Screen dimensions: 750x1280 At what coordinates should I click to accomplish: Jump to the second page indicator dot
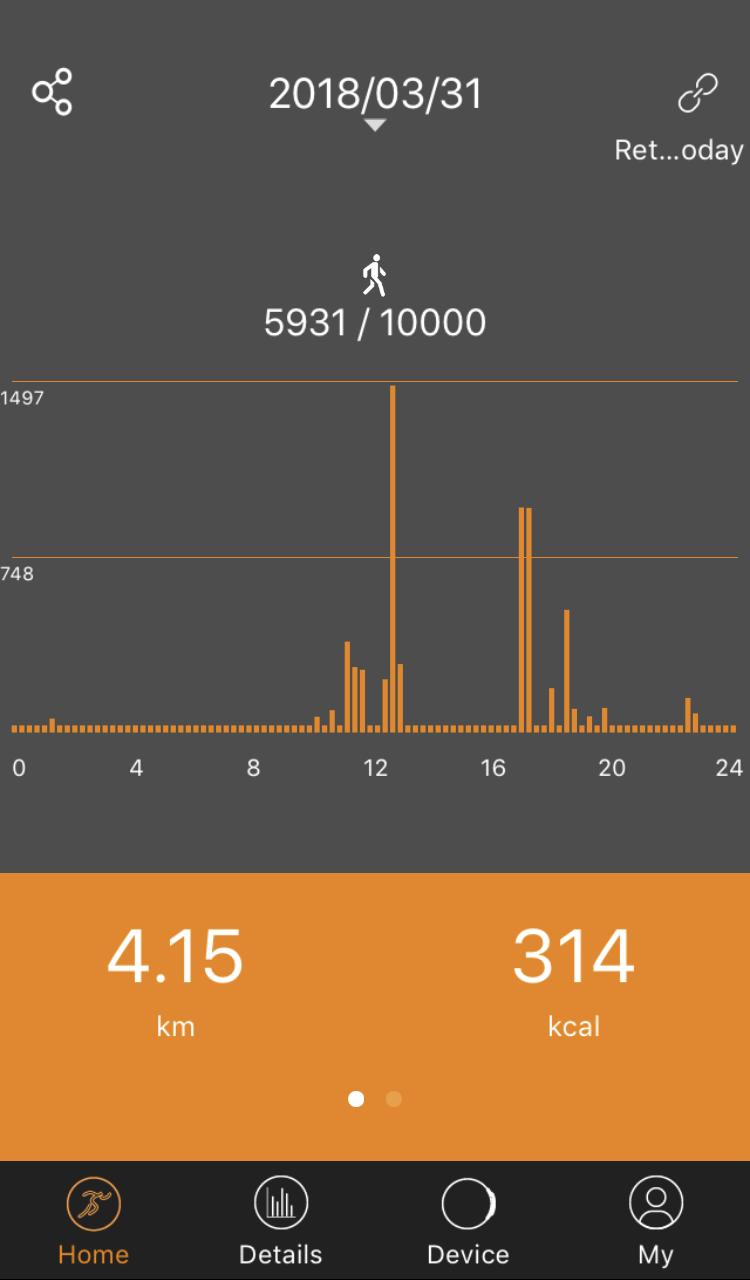[x=394, y=1099]
